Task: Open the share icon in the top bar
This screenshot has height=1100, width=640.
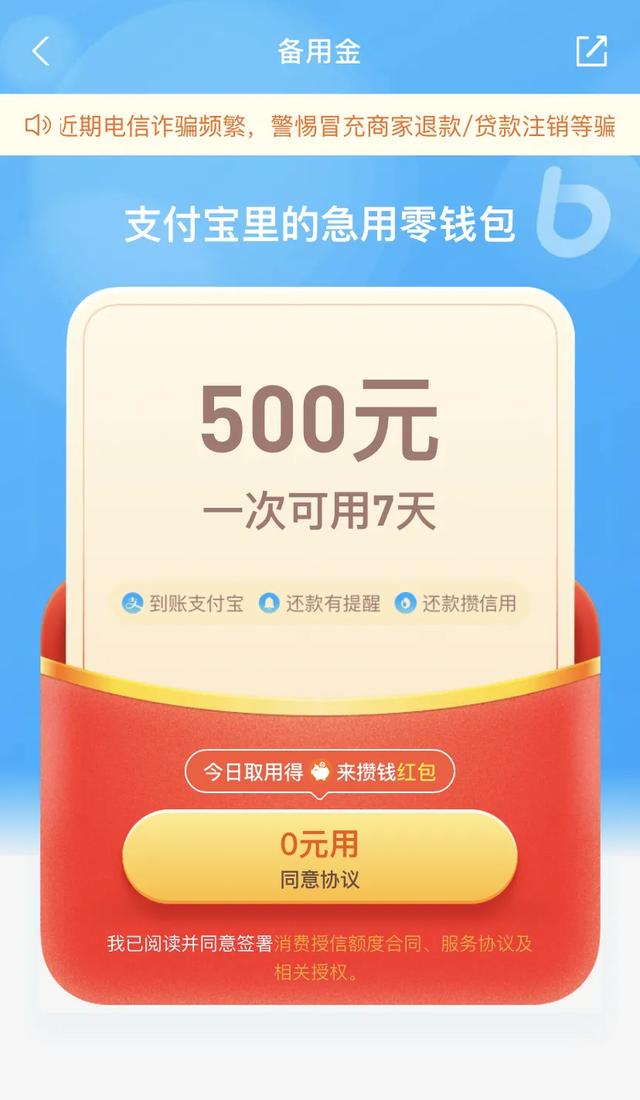Action: (591, 51)
